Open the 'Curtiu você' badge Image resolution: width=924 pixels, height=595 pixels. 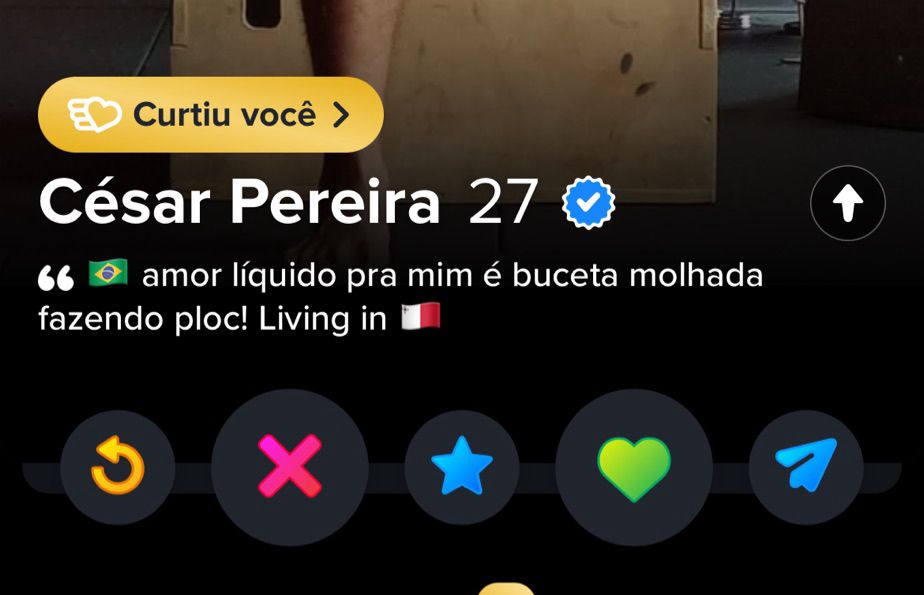pos(211,115)
